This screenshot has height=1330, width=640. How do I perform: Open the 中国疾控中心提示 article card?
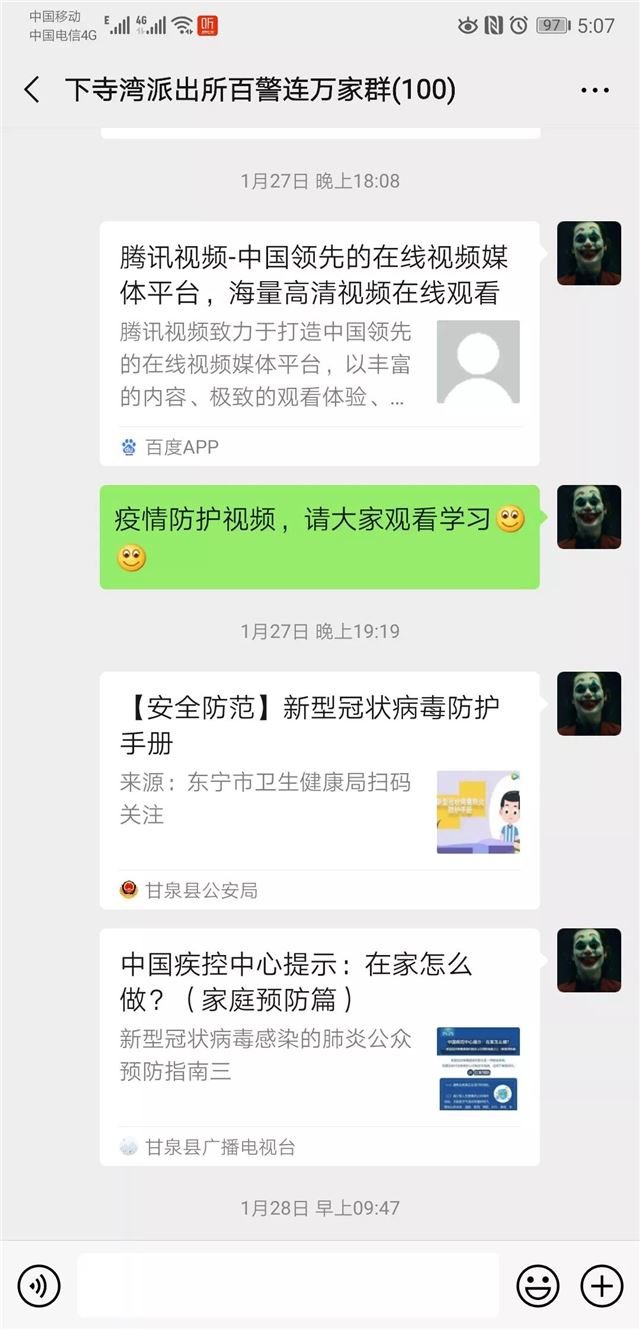[319, 1046]
